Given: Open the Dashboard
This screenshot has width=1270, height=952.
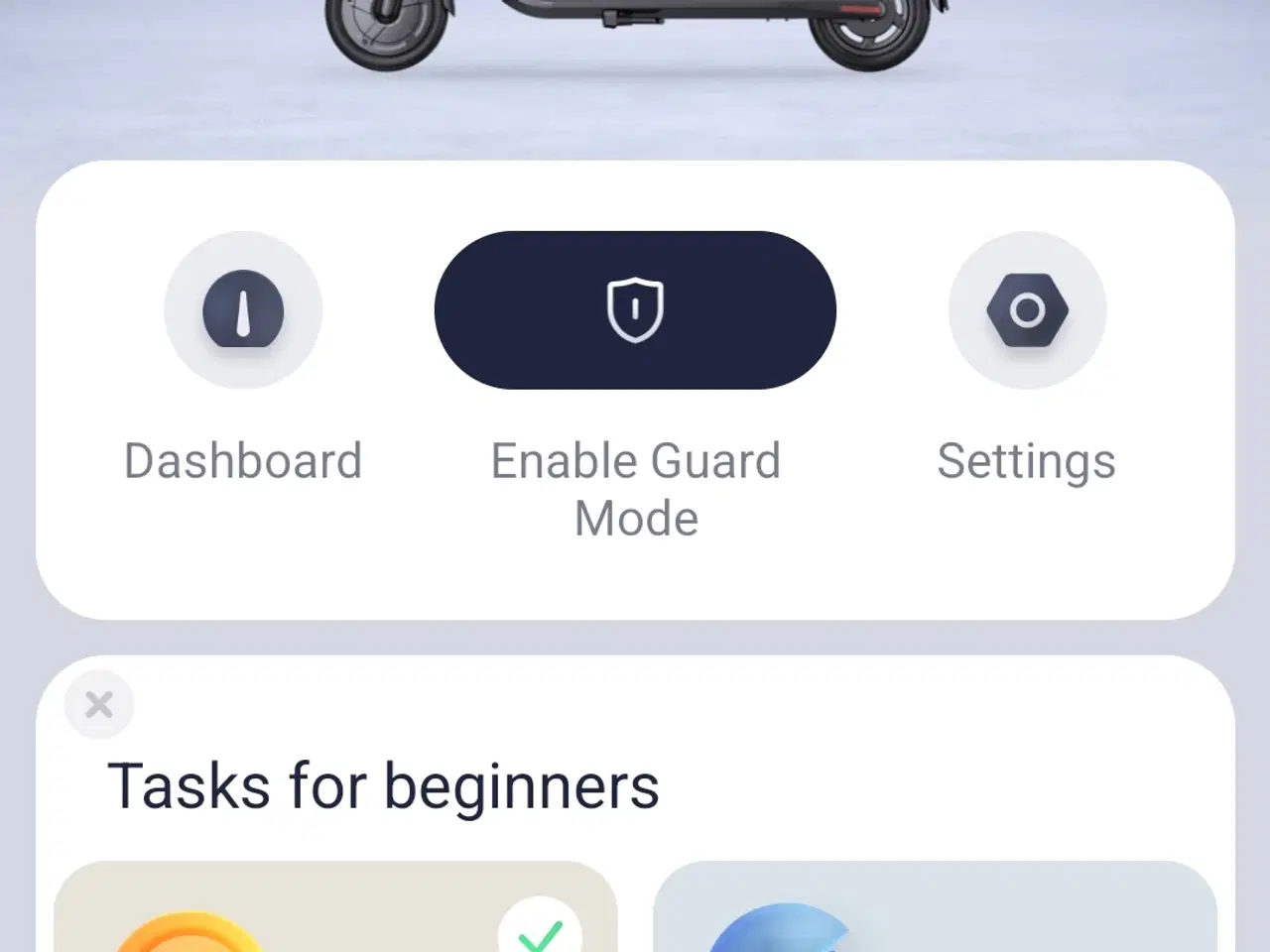Looking at the screenshot, I should pos(243,311).
